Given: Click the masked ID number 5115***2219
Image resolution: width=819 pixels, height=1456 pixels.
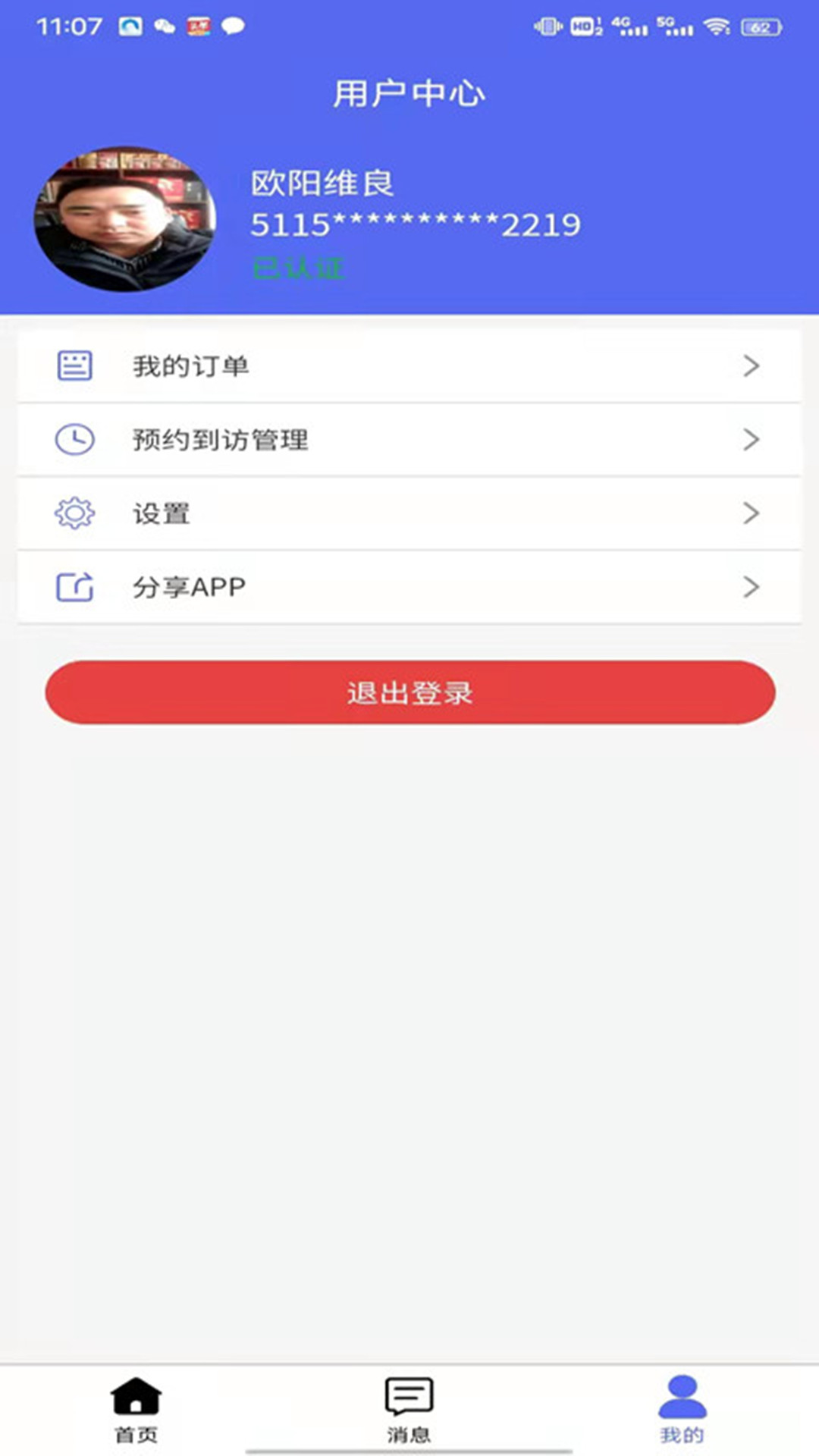Looking at the screenshot, I should [x=416, y=224].
